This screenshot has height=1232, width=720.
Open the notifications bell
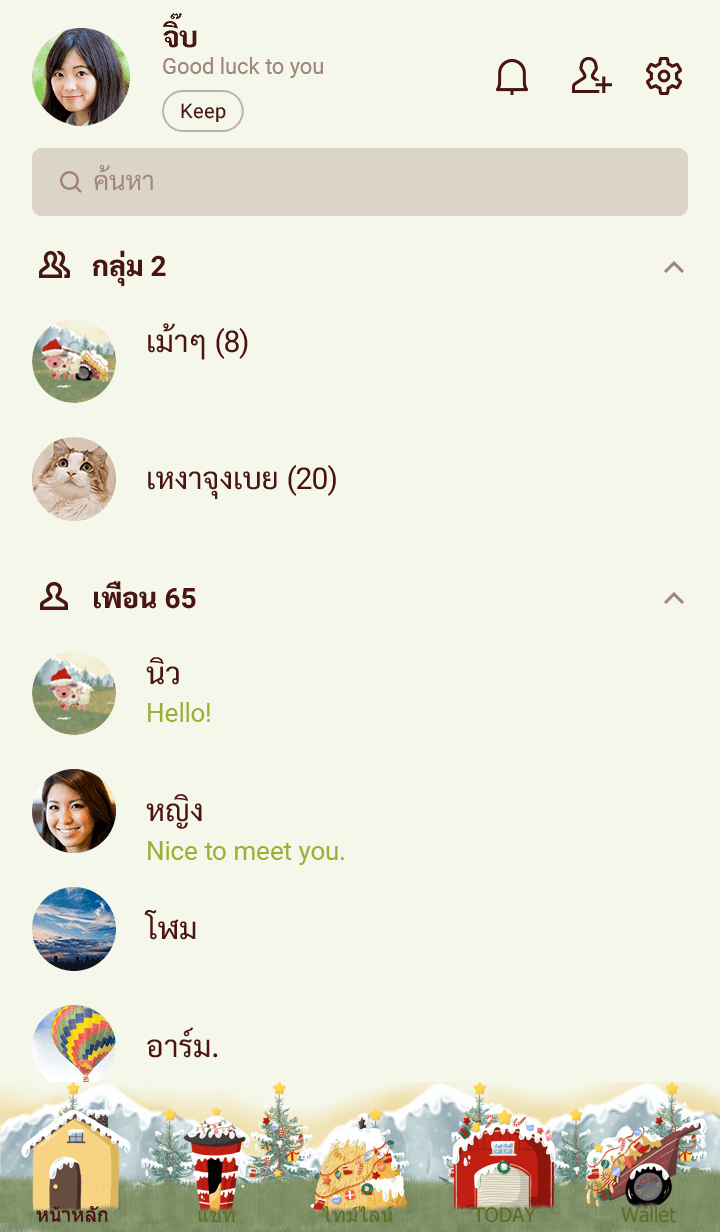pyautogui.click(x=512, y=77)
